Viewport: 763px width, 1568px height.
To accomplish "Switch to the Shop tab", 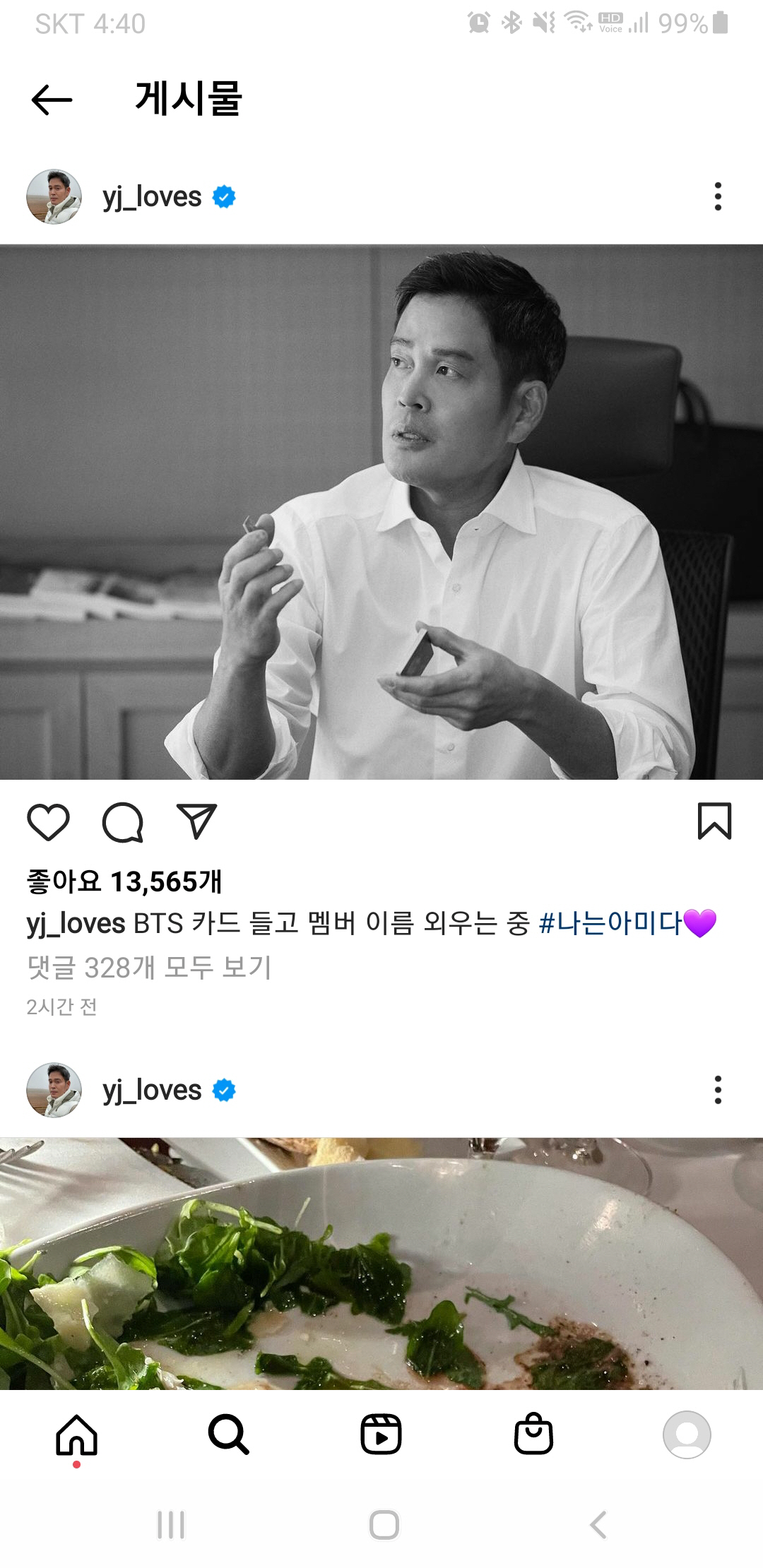I will (533, 1435).
